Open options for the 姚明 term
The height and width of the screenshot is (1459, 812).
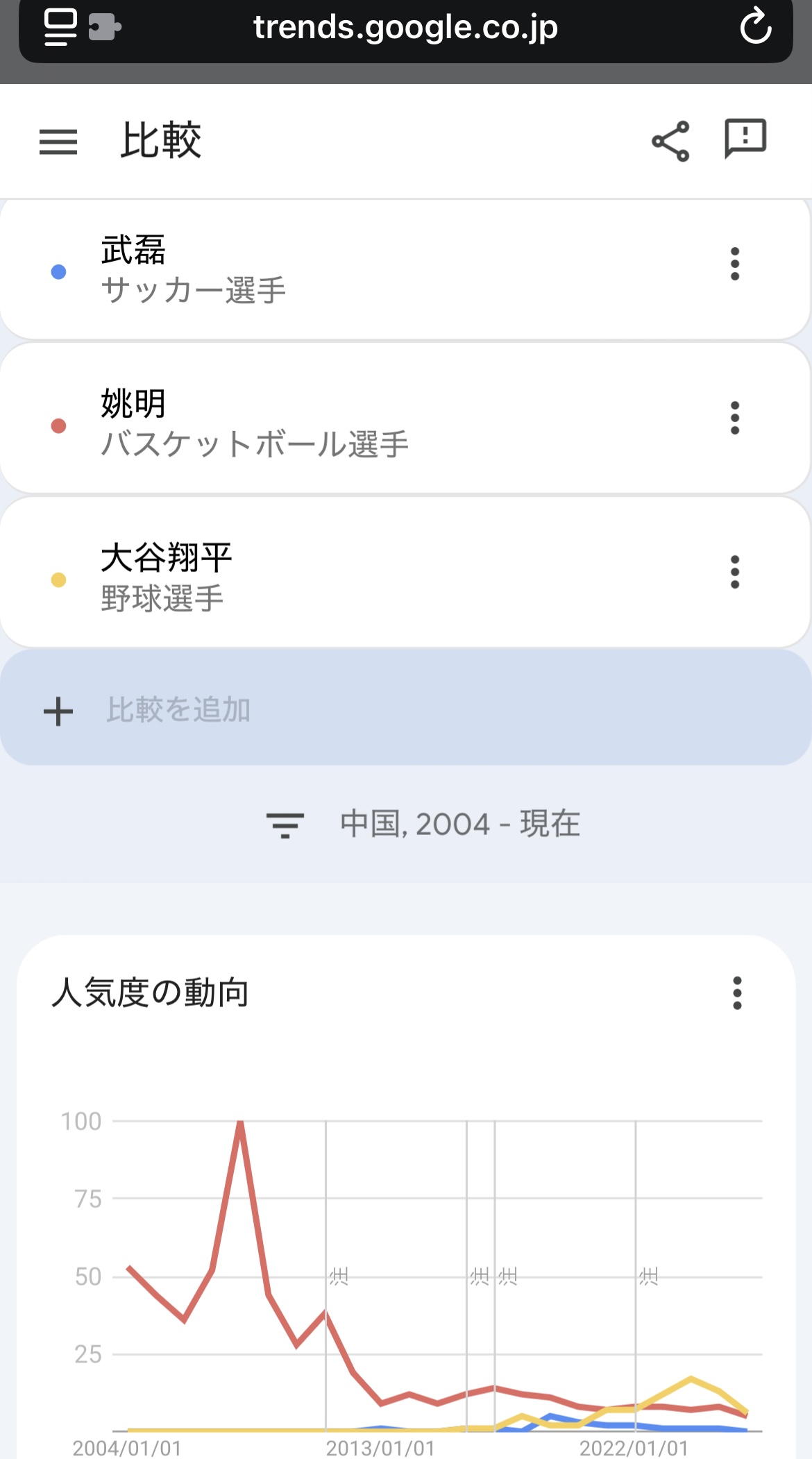coord(735,418)
